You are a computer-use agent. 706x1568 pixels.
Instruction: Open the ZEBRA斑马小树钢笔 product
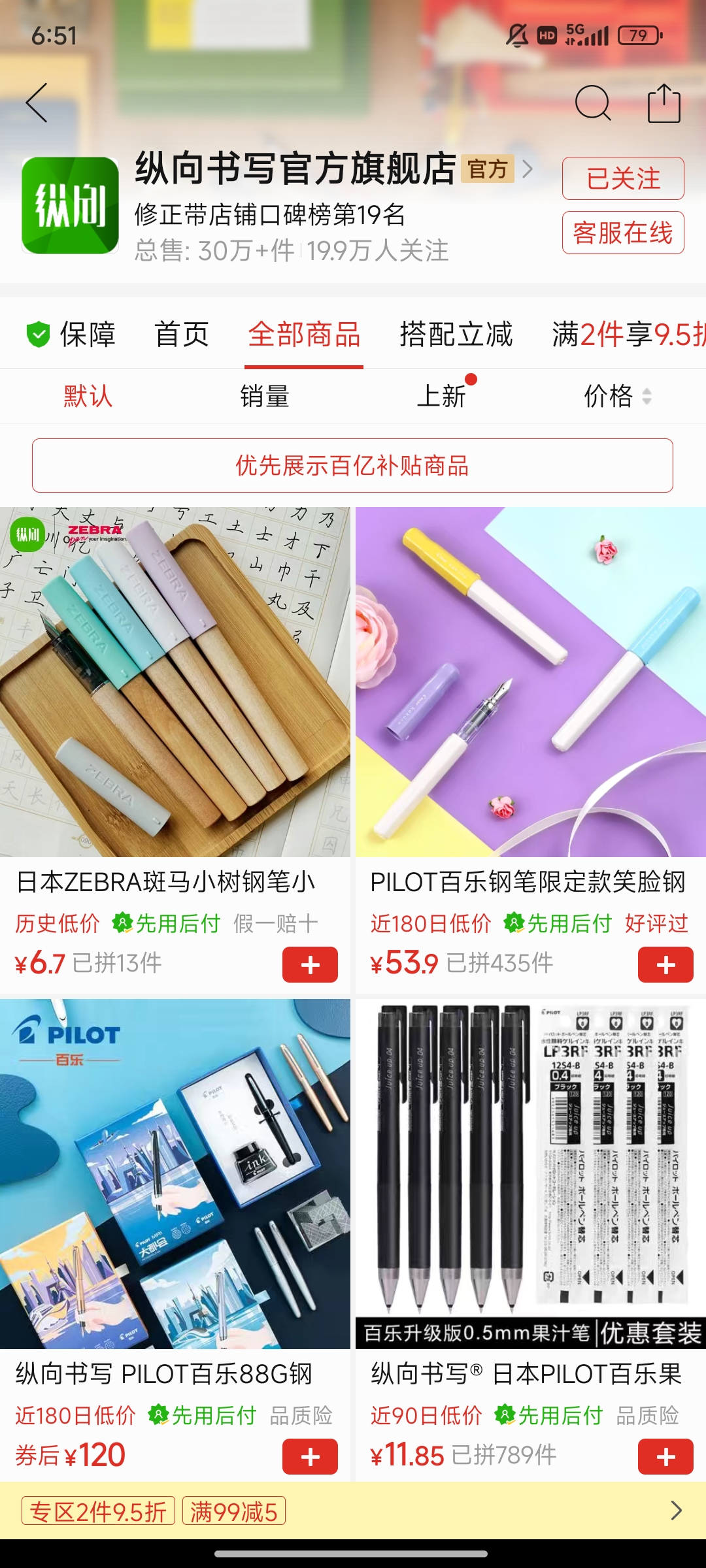[175, 682]
